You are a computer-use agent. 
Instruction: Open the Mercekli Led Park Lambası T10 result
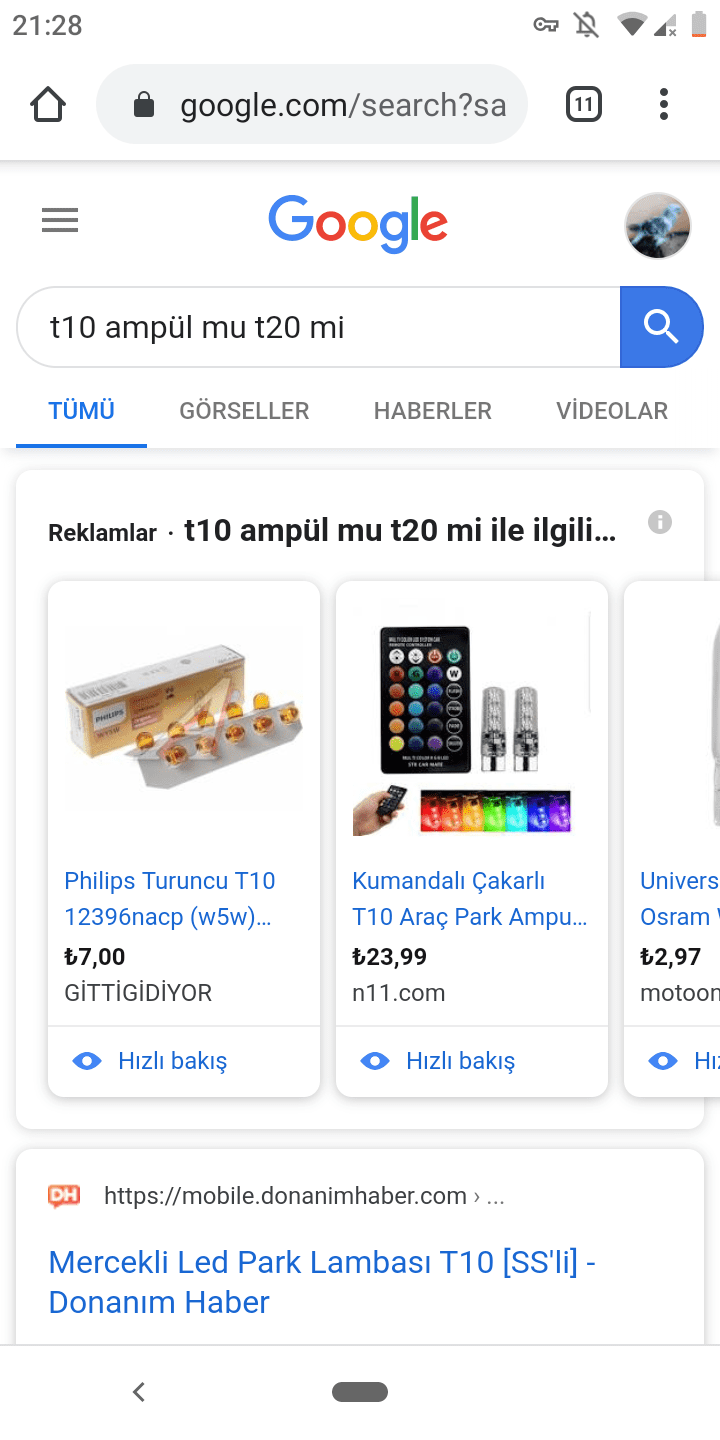click(x=322, y=1282)
